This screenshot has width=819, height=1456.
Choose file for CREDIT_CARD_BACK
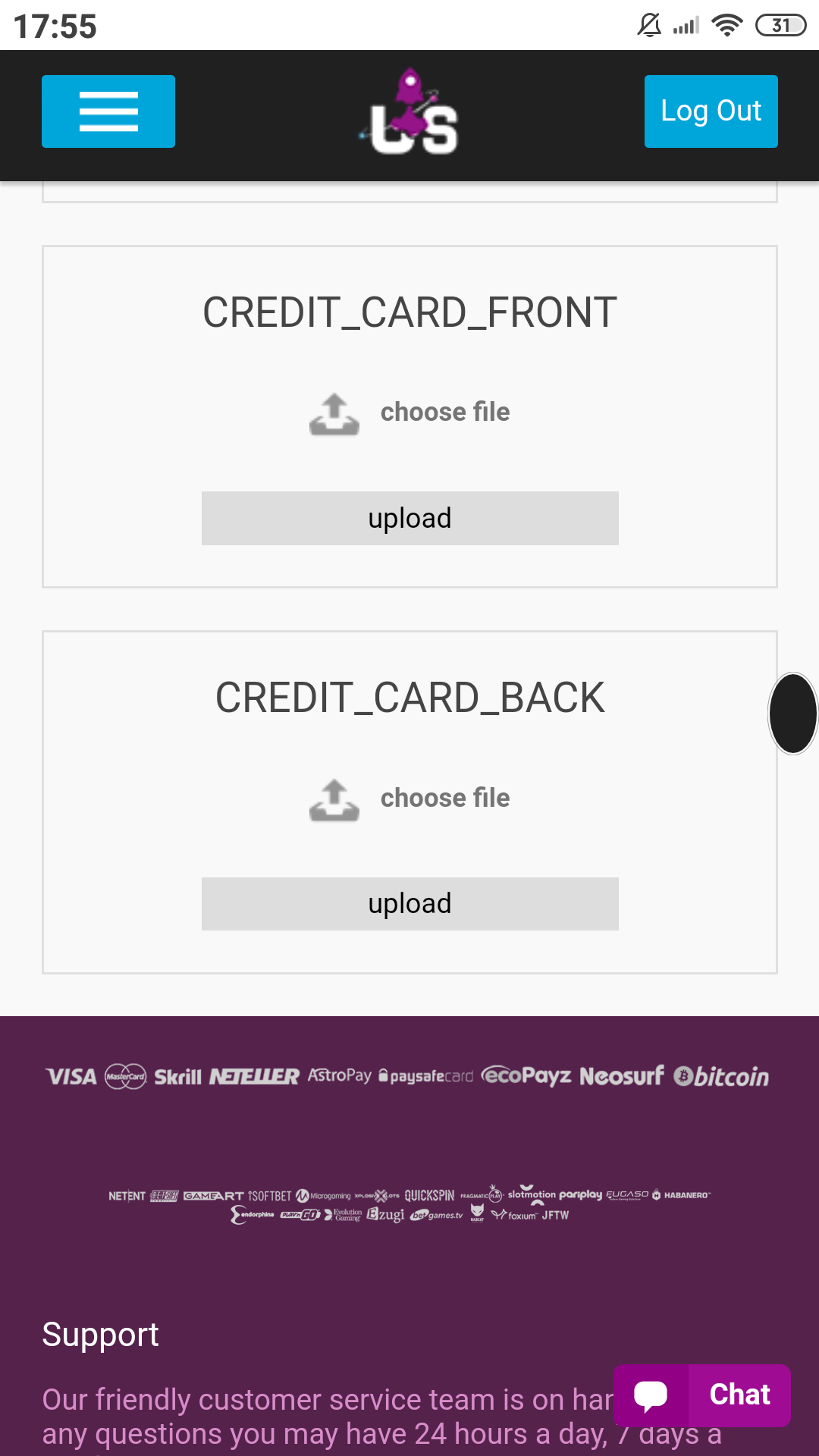pyautogui.click(x=410, y=799)
